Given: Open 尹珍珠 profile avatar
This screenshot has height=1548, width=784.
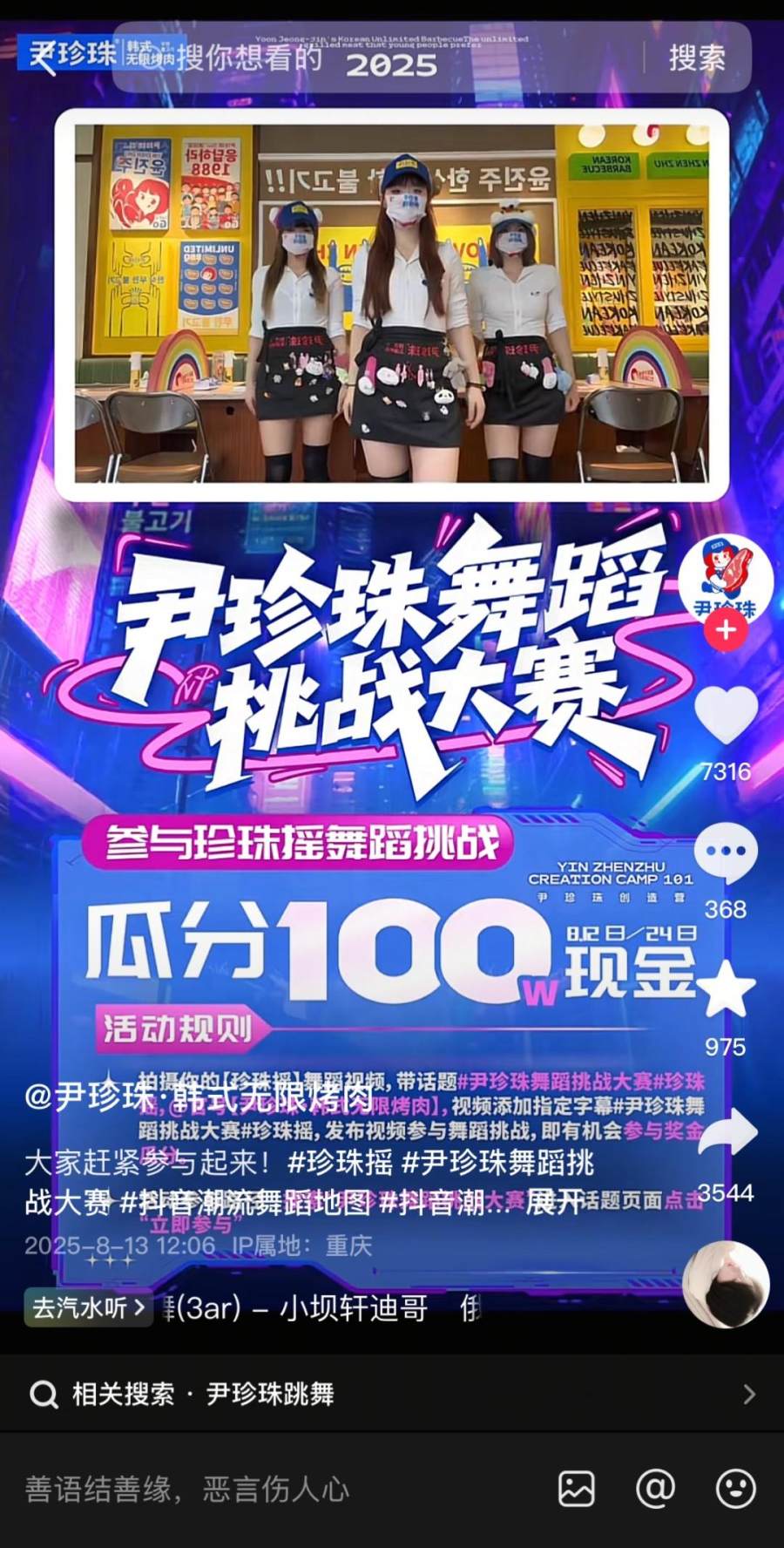Looking at the screenshot, I should (x=726, y=576).
